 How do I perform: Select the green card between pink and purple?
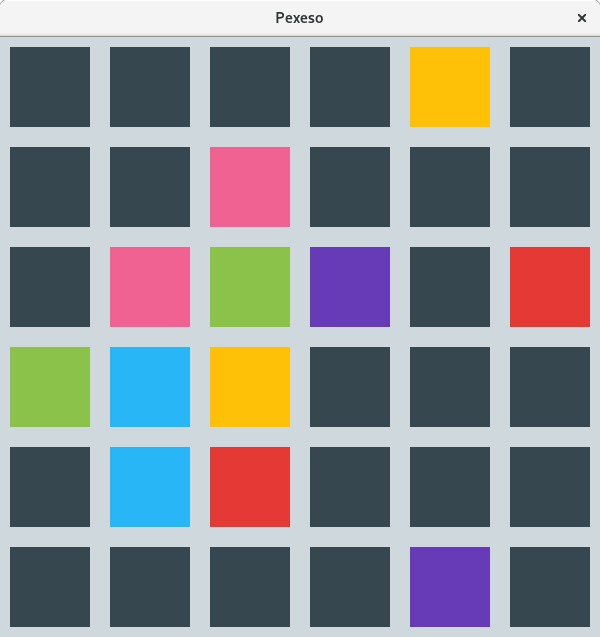[x=250, y=287]
